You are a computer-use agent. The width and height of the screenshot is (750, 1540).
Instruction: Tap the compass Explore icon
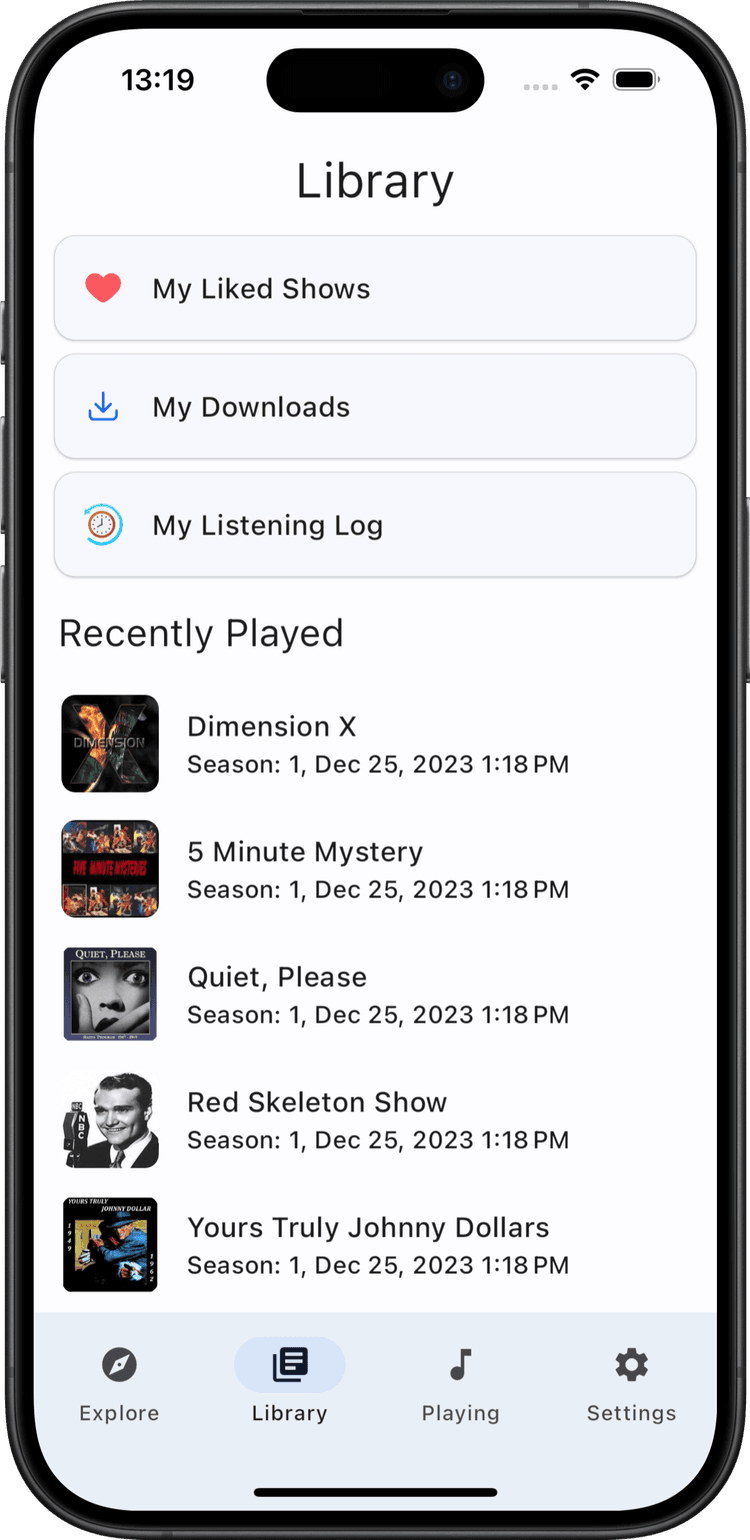coord(118,1364)
